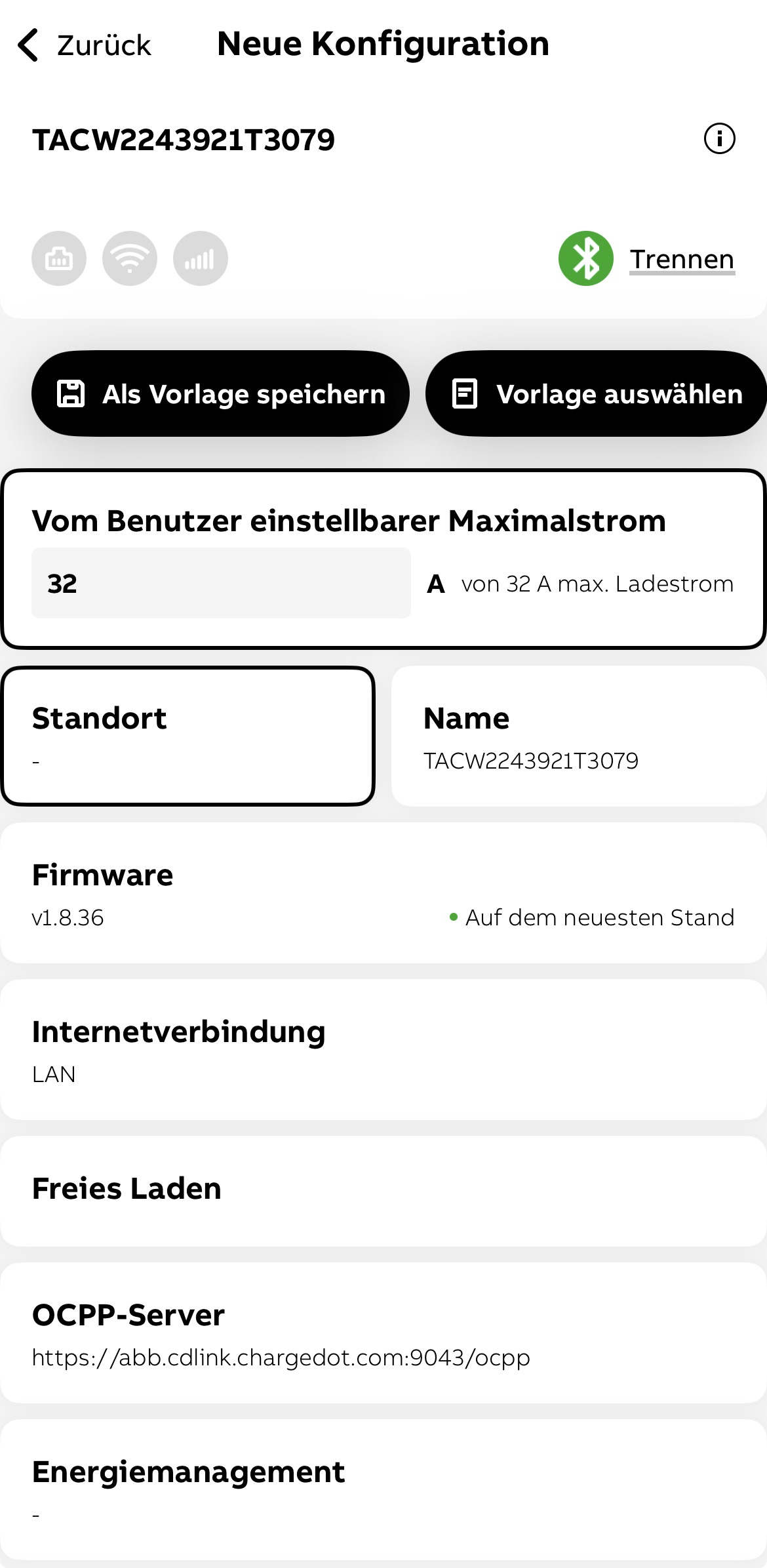Open Energiemanagement settings
The width and height of the screenshot is (767, 1568).
383,1489
